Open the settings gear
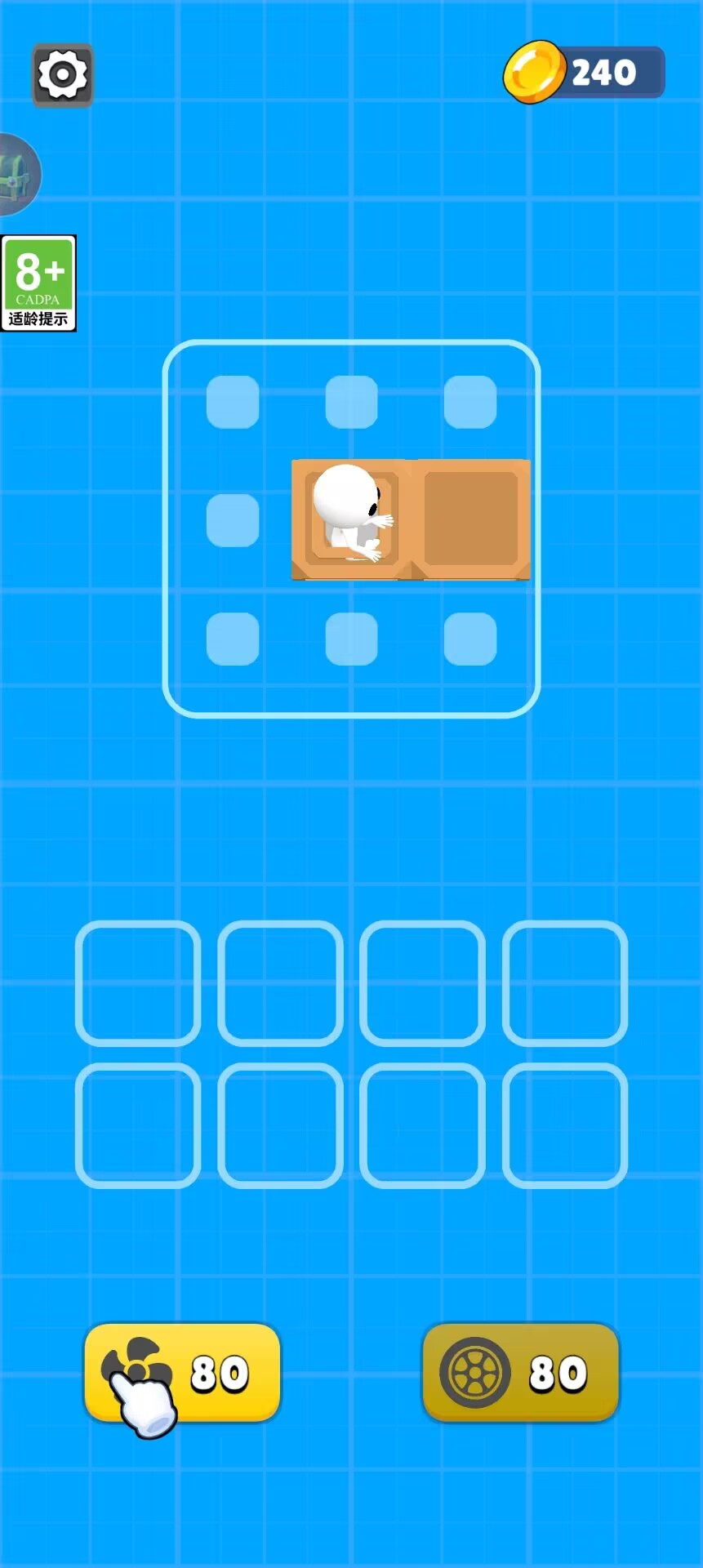 click(x=62, y=75)
